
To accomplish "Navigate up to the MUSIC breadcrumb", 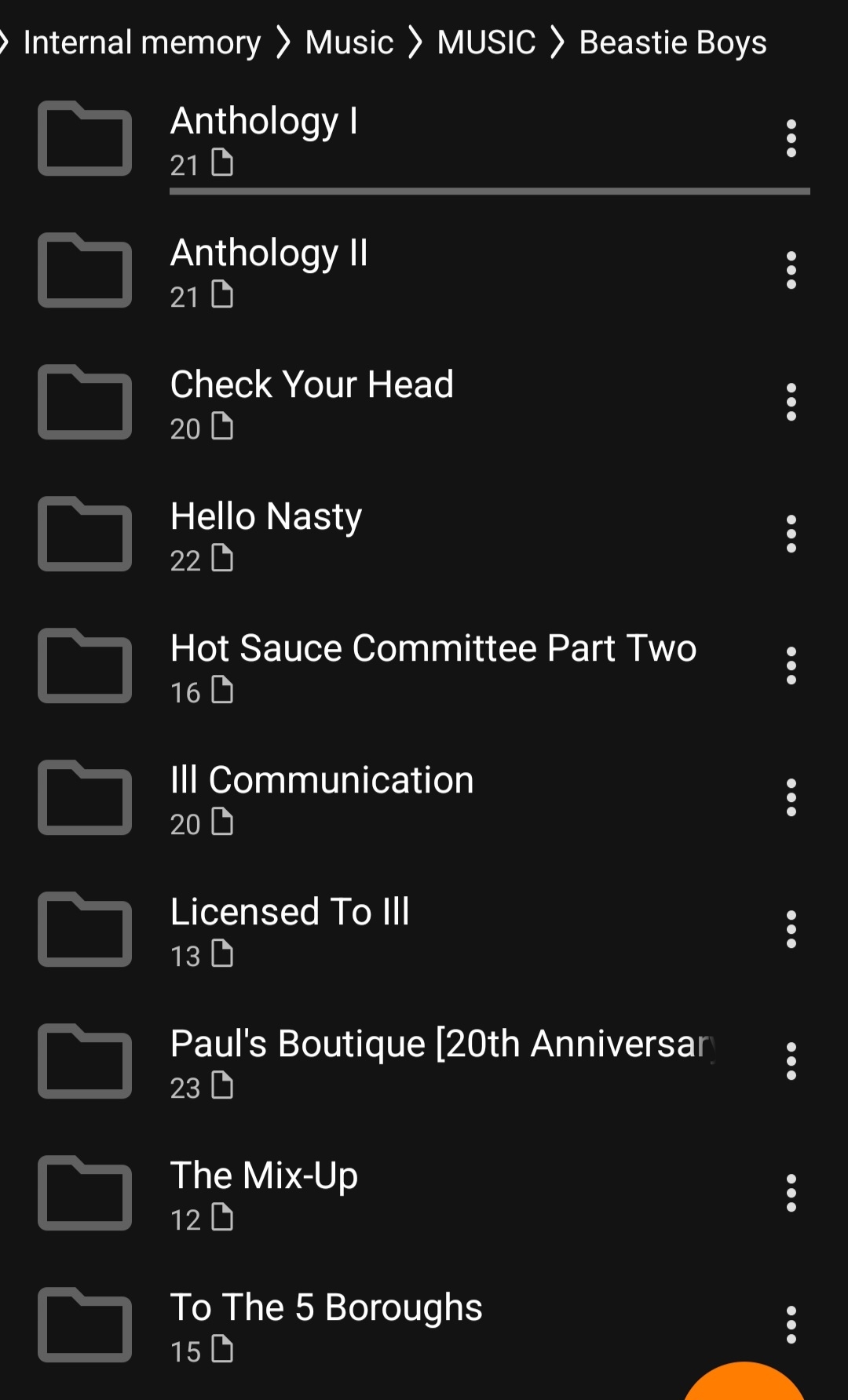I will (486, 42).
